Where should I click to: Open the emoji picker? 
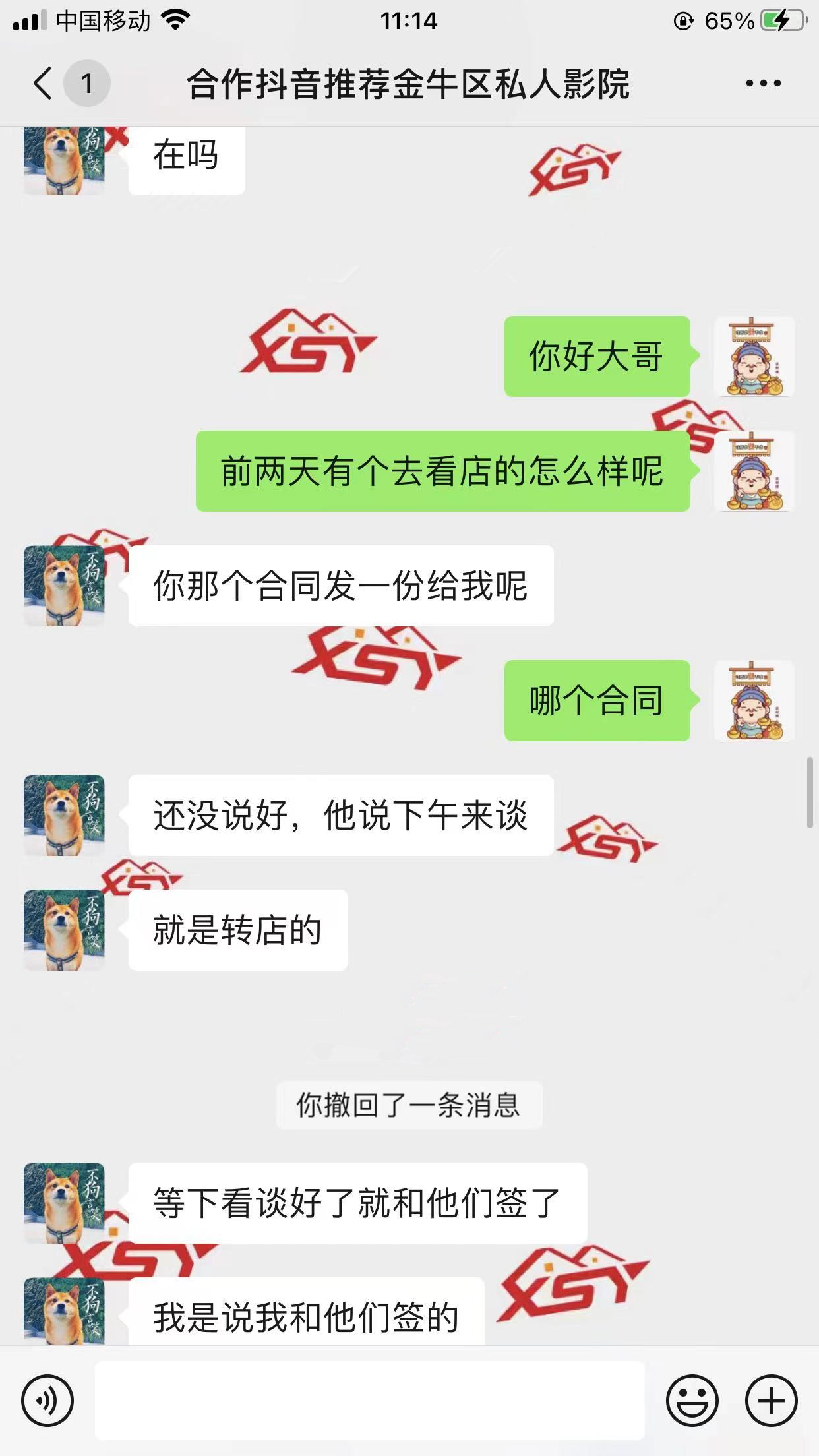click(692, 1401)
